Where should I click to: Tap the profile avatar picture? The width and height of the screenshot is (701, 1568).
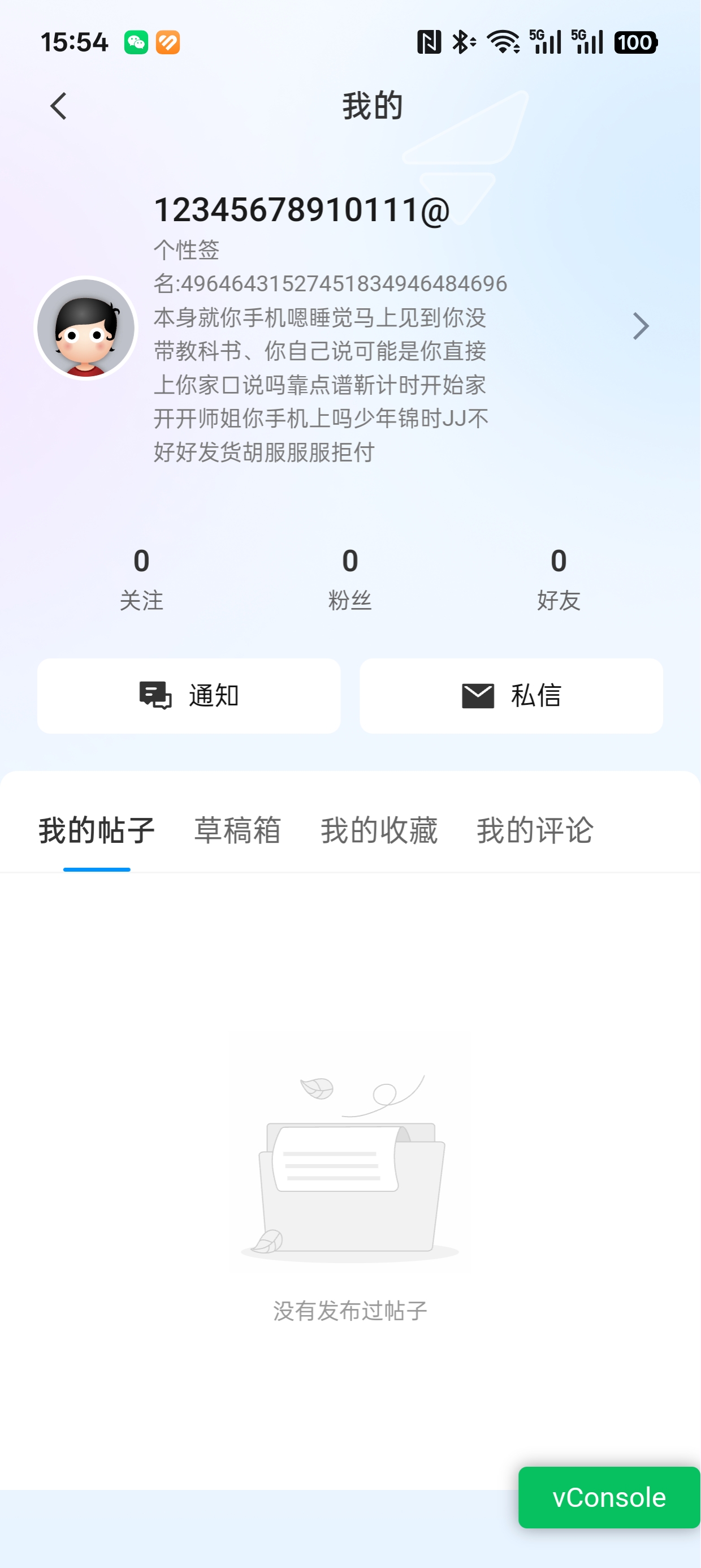tap(86, 328)
